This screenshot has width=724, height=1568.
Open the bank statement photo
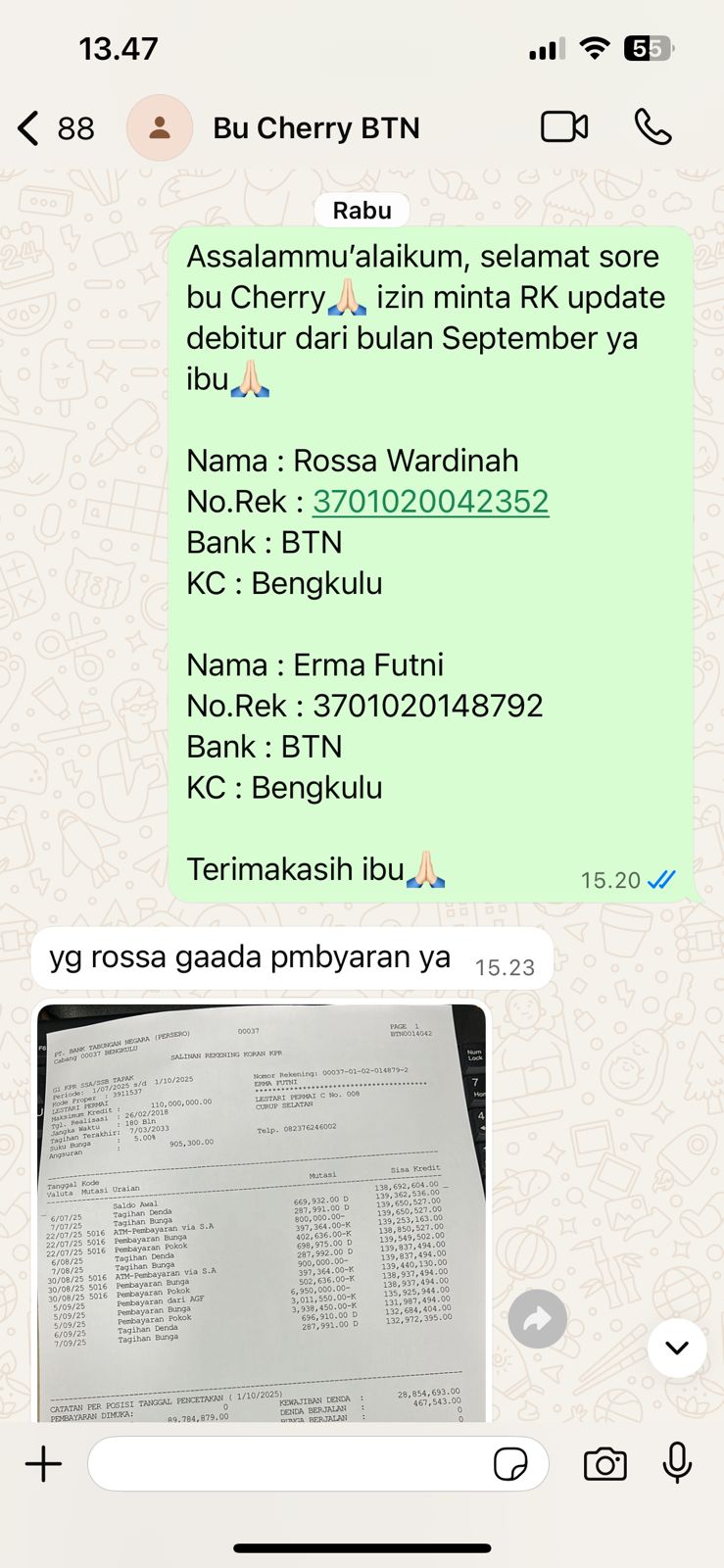pos(262,1210)
